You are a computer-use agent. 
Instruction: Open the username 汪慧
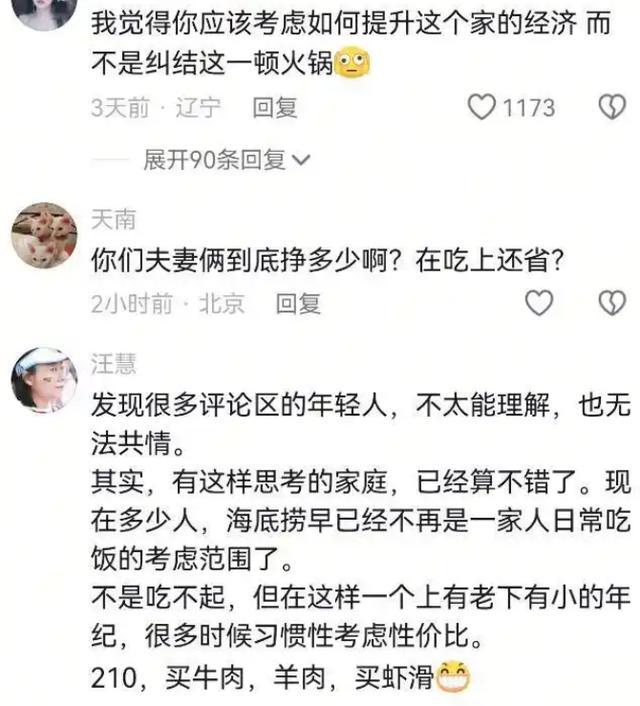coord(113,364)
